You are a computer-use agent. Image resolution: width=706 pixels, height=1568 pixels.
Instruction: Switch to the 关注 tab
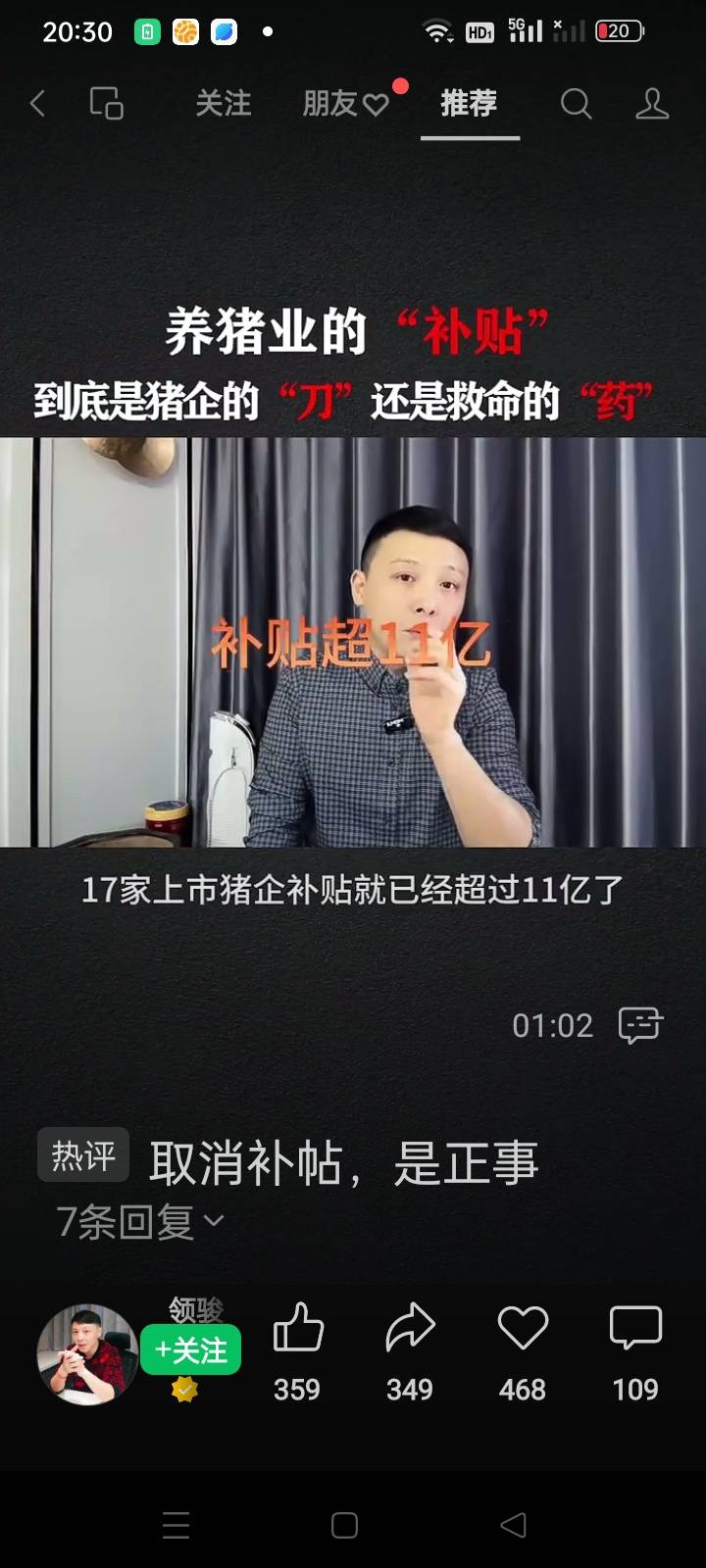[223, 103]
